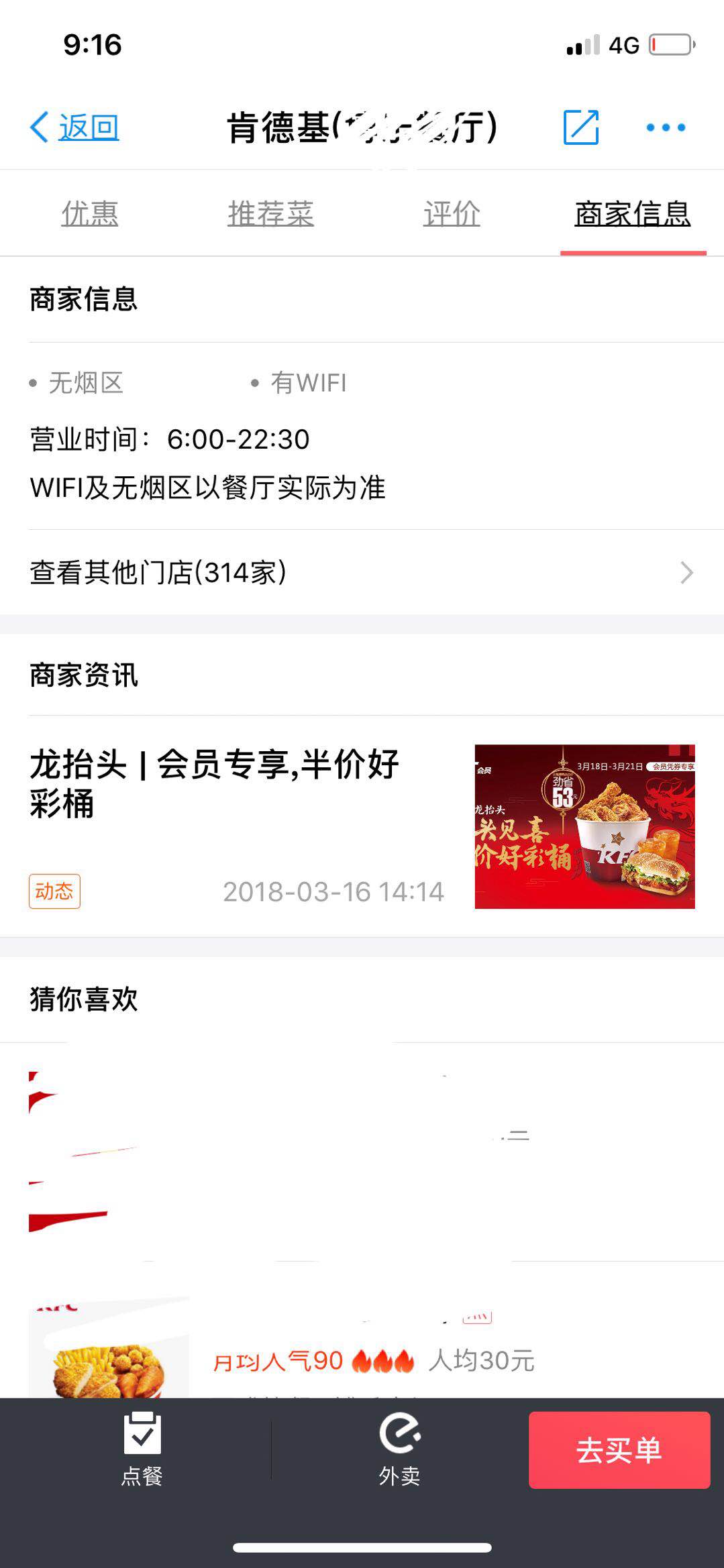The height and width of the screenshot is (1568, 724).
Task: Open the share/compose icon in top bar
Action: (581, 127)
